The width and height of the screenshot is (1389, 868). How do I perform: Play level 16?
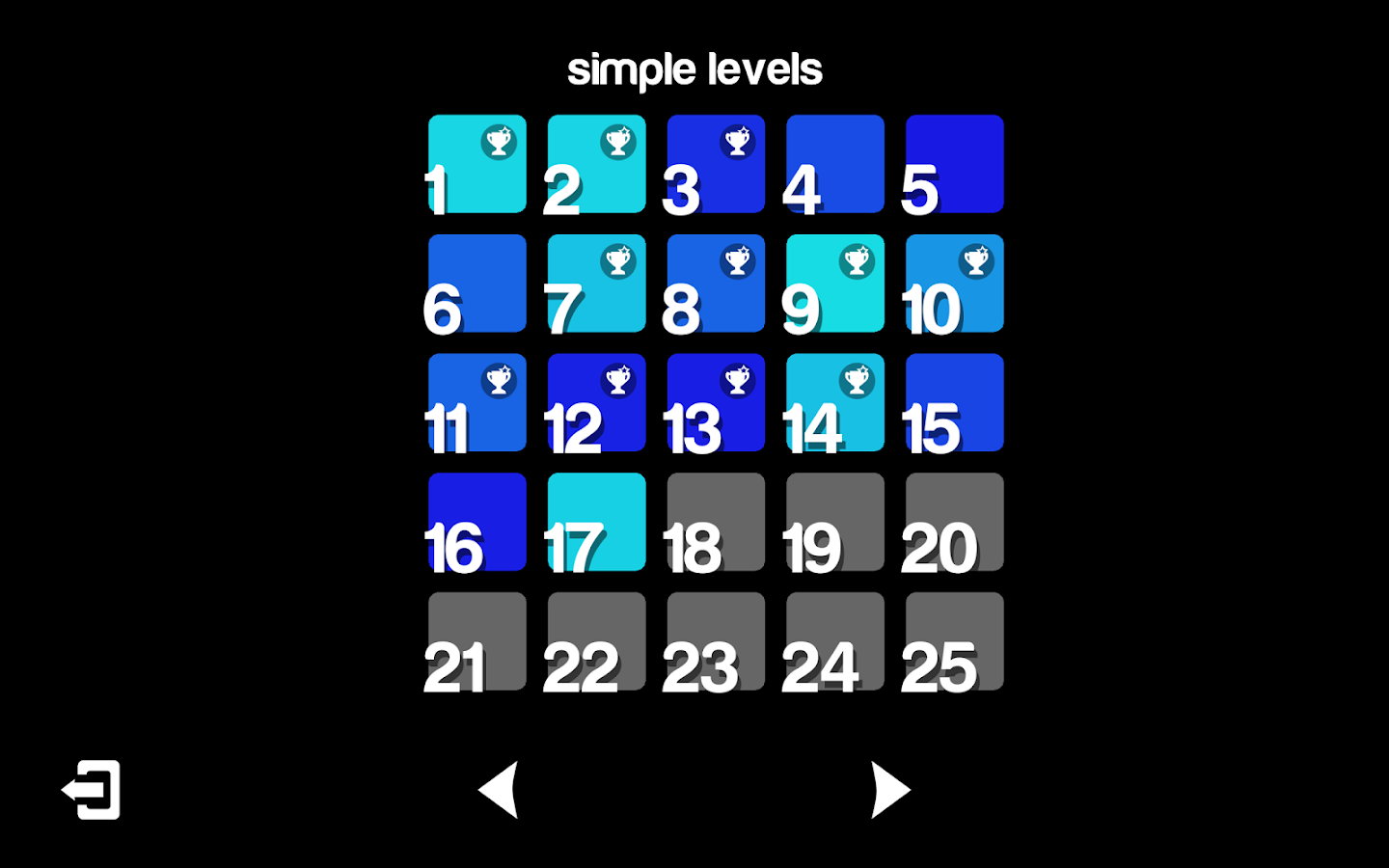477,522
